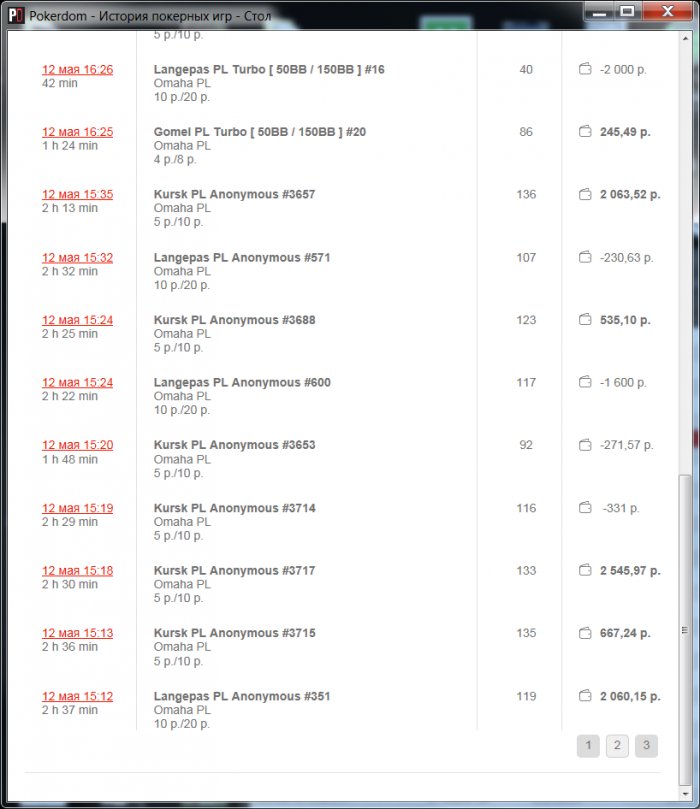Open the date link for Langepas PL Anonymous #600

click(77, 383)
